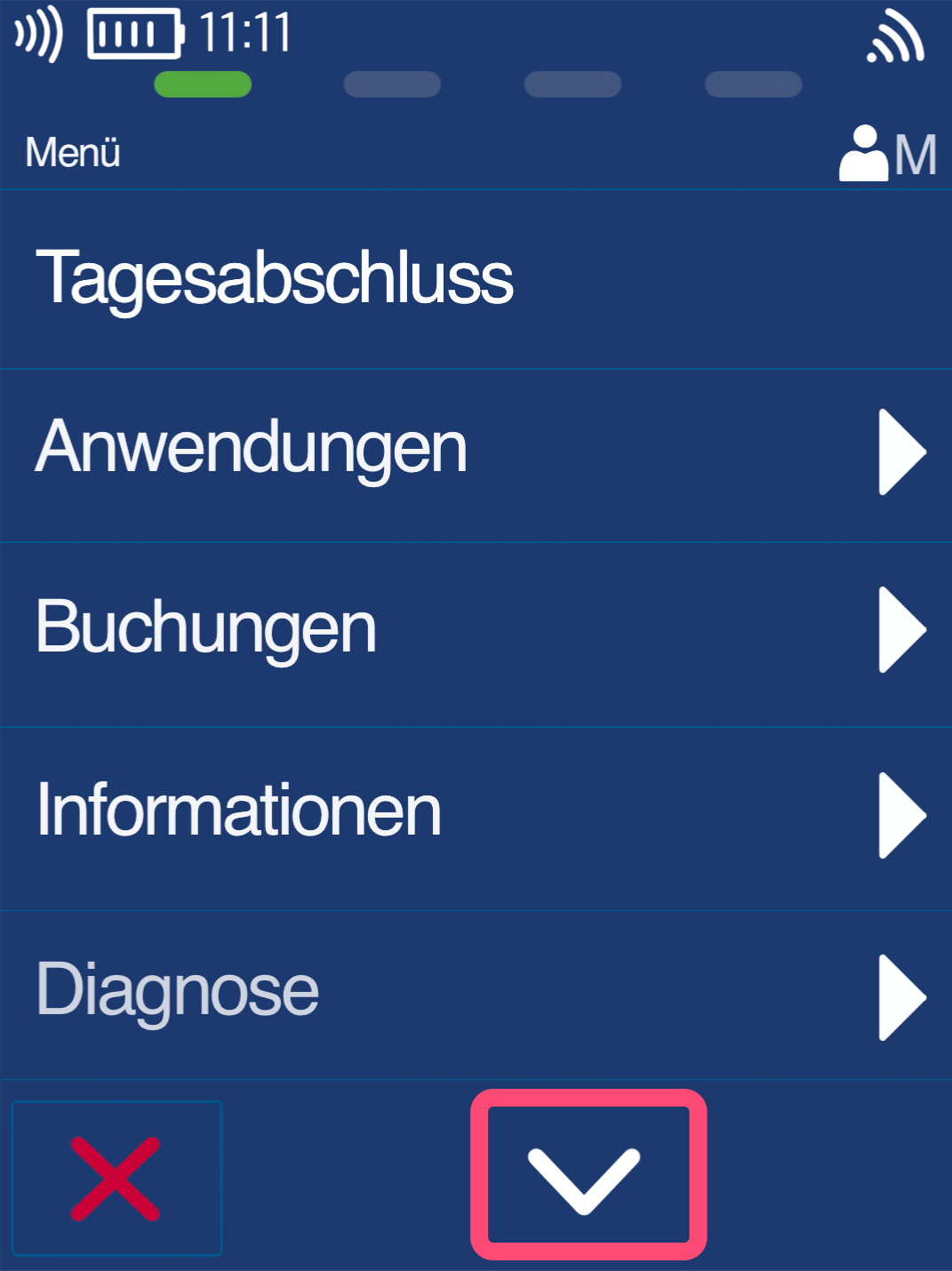Screen dimensions: 952x1271
Task: Open the Tagesabschluss menu entry
Action: pyautogui.click(x=476, y=278)
